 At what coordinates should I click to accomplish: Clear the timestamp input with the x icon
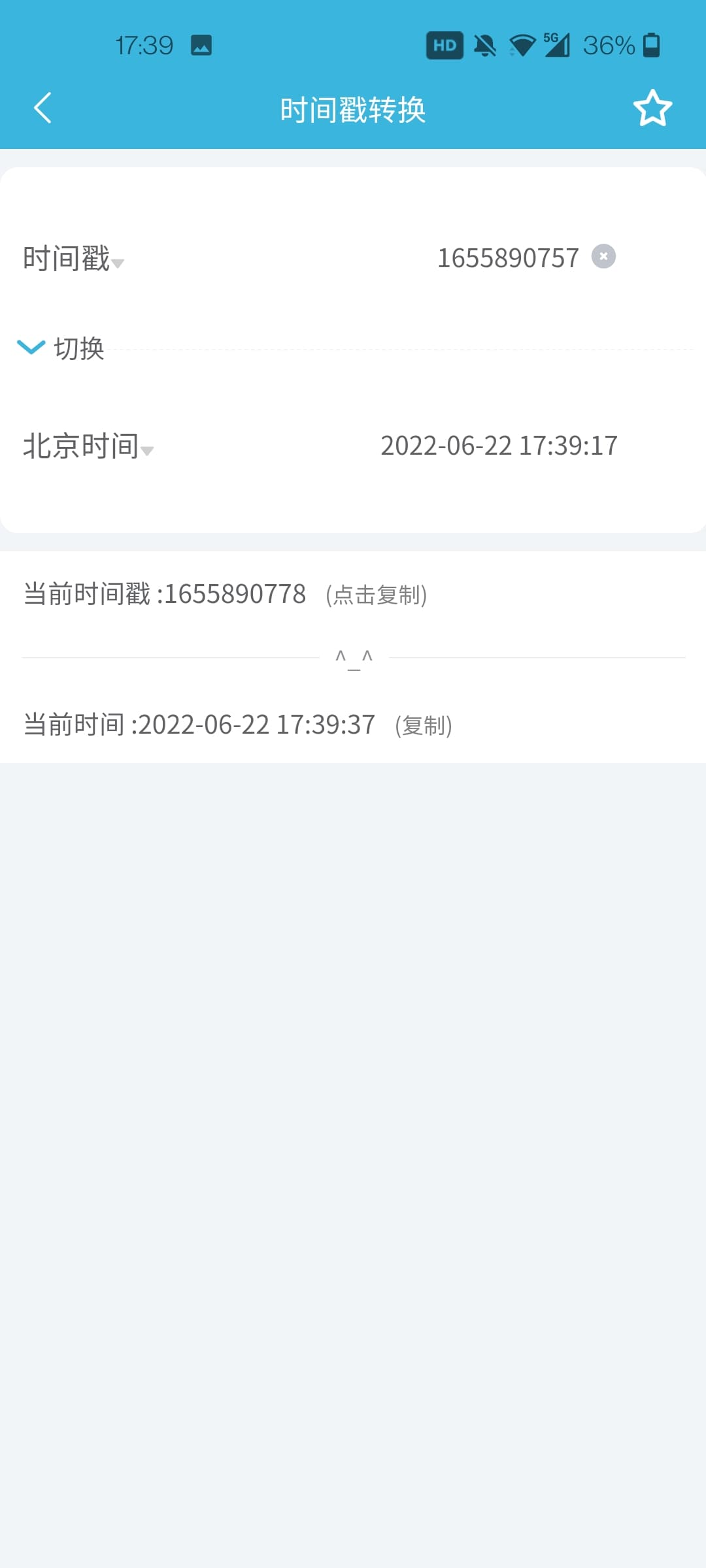[x=605, y=257]
